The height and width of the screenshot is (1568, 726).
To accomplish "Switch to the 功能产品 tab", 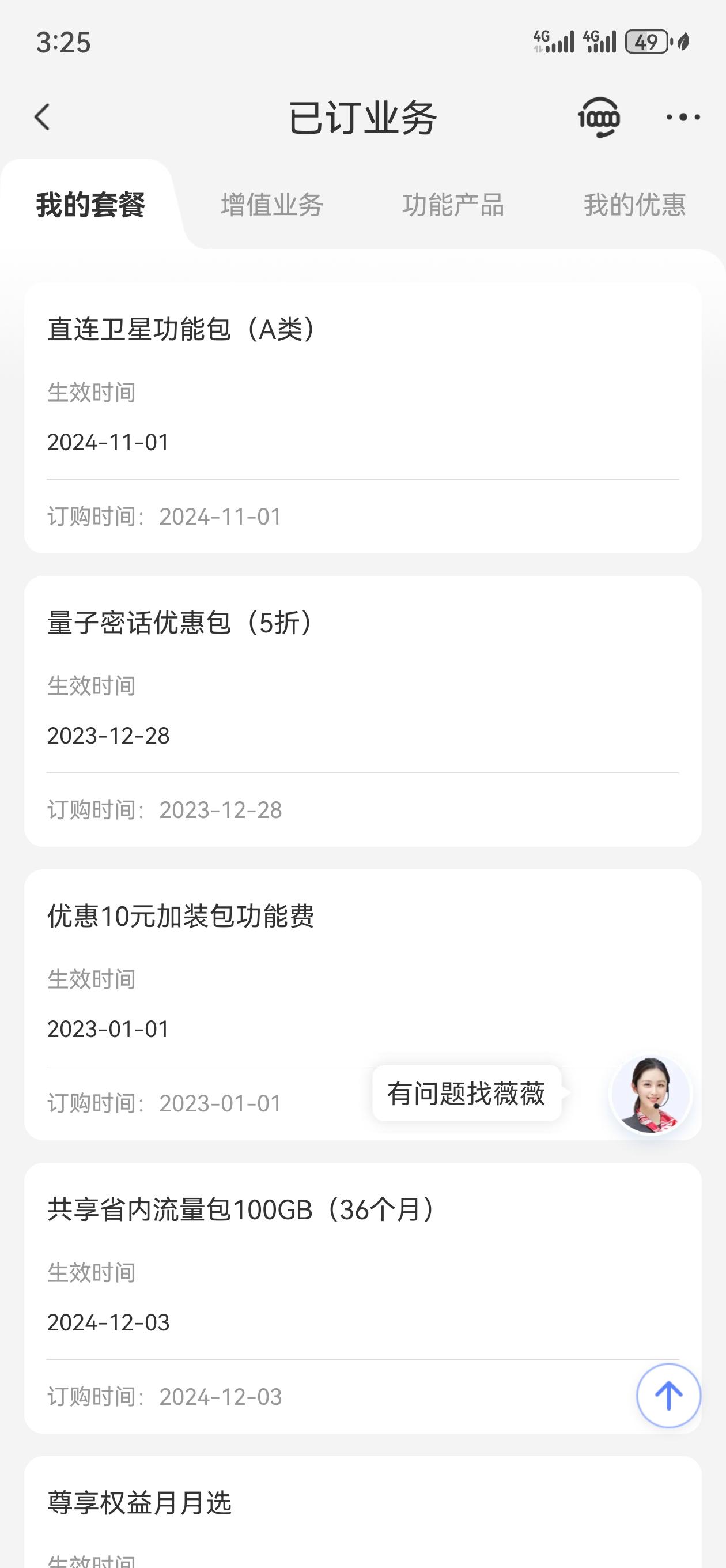I will [453, 205].
